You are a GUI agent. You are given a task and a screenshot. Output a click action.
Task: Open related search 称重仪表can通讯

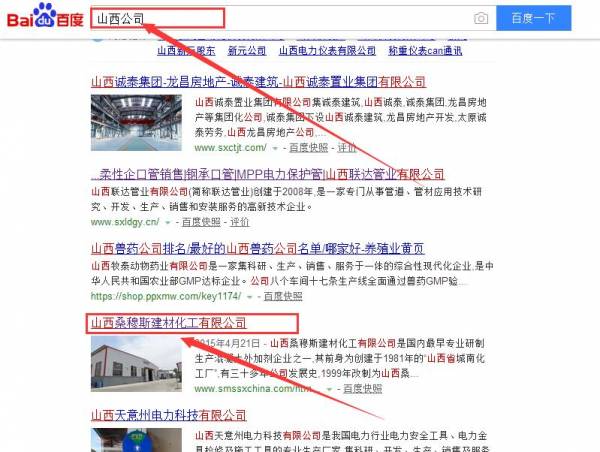pyautogui.click(x=424, y=50)
